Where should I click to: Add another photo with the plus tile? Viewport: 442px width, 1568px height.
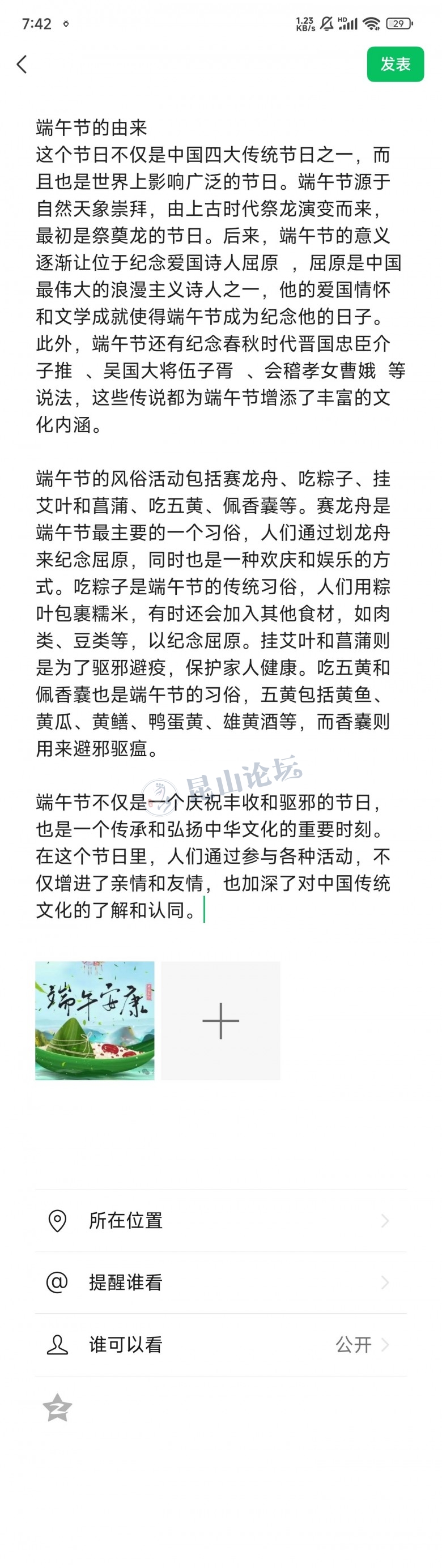220,1021
